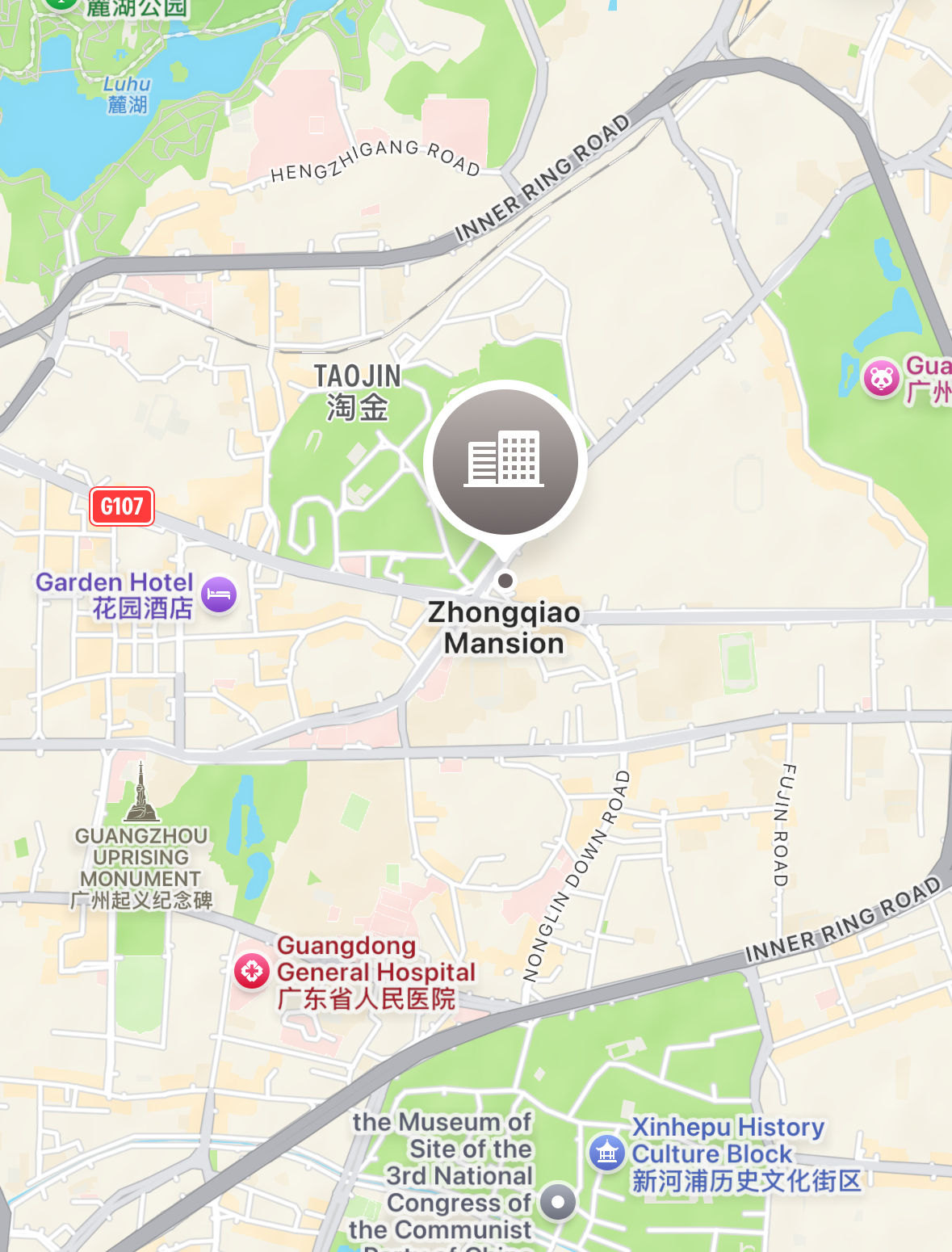Open the Xinhepu History Culture Block marker

tap(607, 1153)
